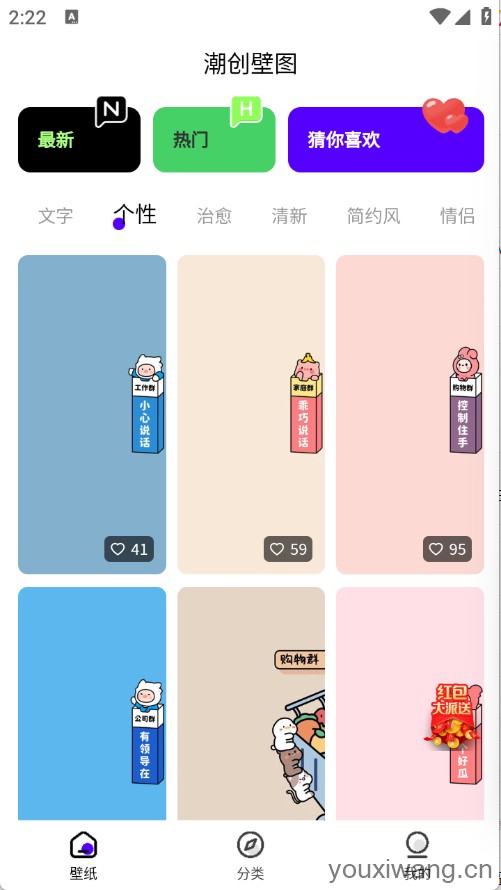Select the 情侣 category tab
501x890 pixels.
tap(457, 216)
